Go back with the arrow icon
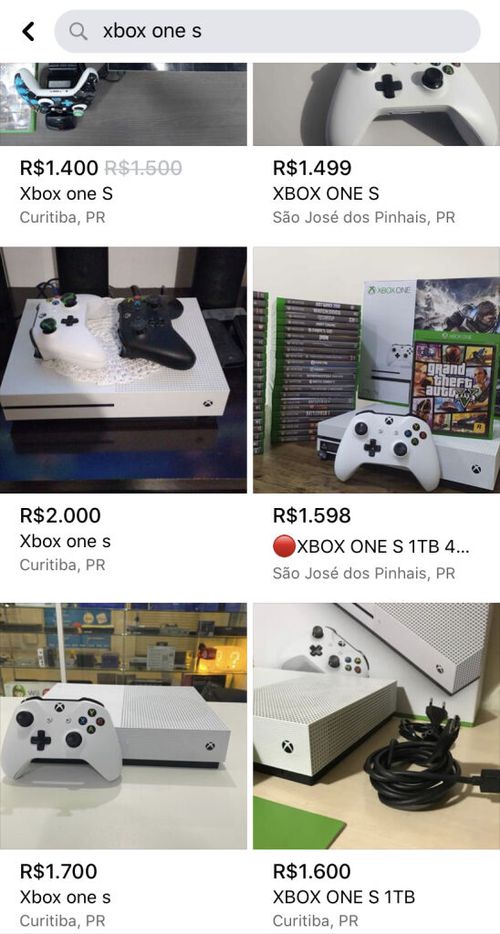The width and height of the screenshot is (500, 934). tap(28, 31)
